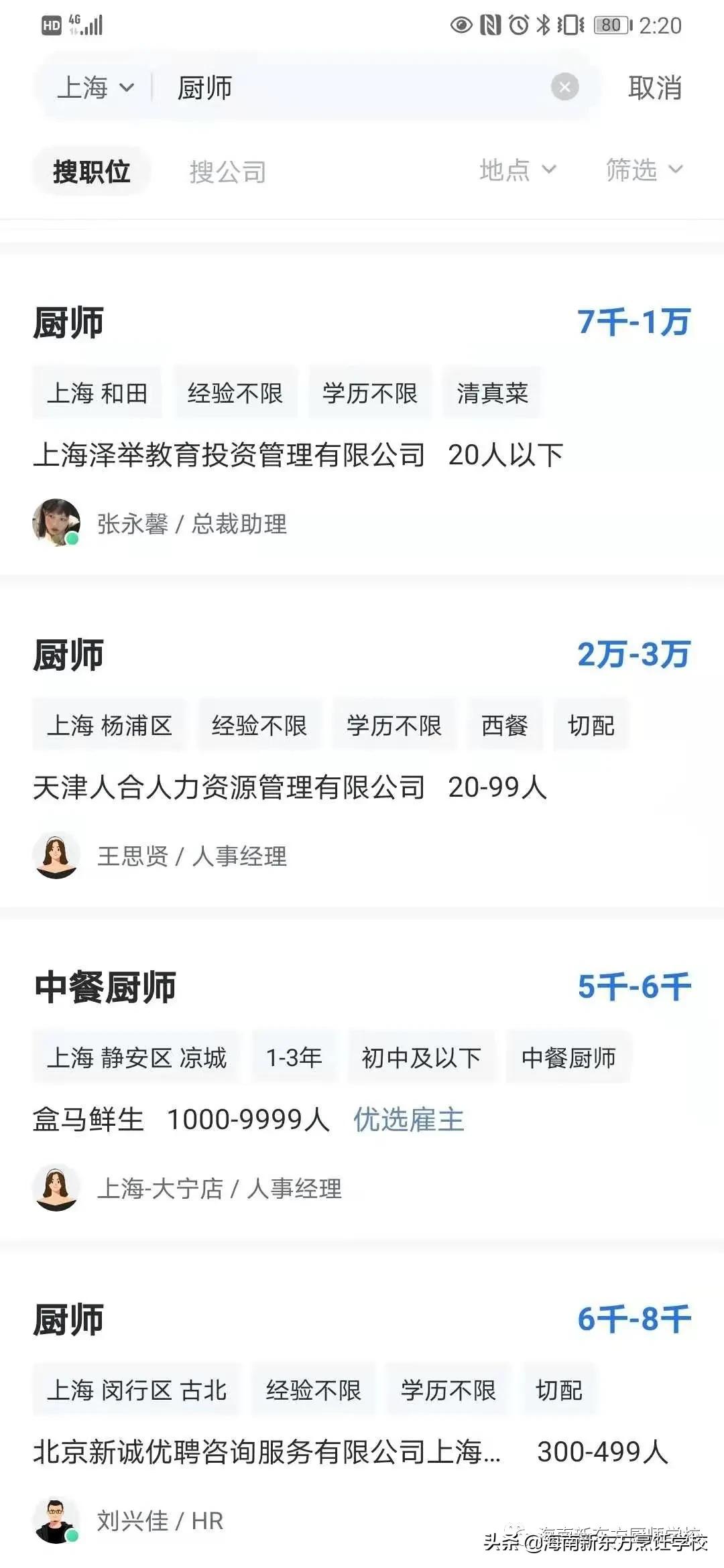
Task: Tap the 取消 cancel button
Action: point(655,88)
